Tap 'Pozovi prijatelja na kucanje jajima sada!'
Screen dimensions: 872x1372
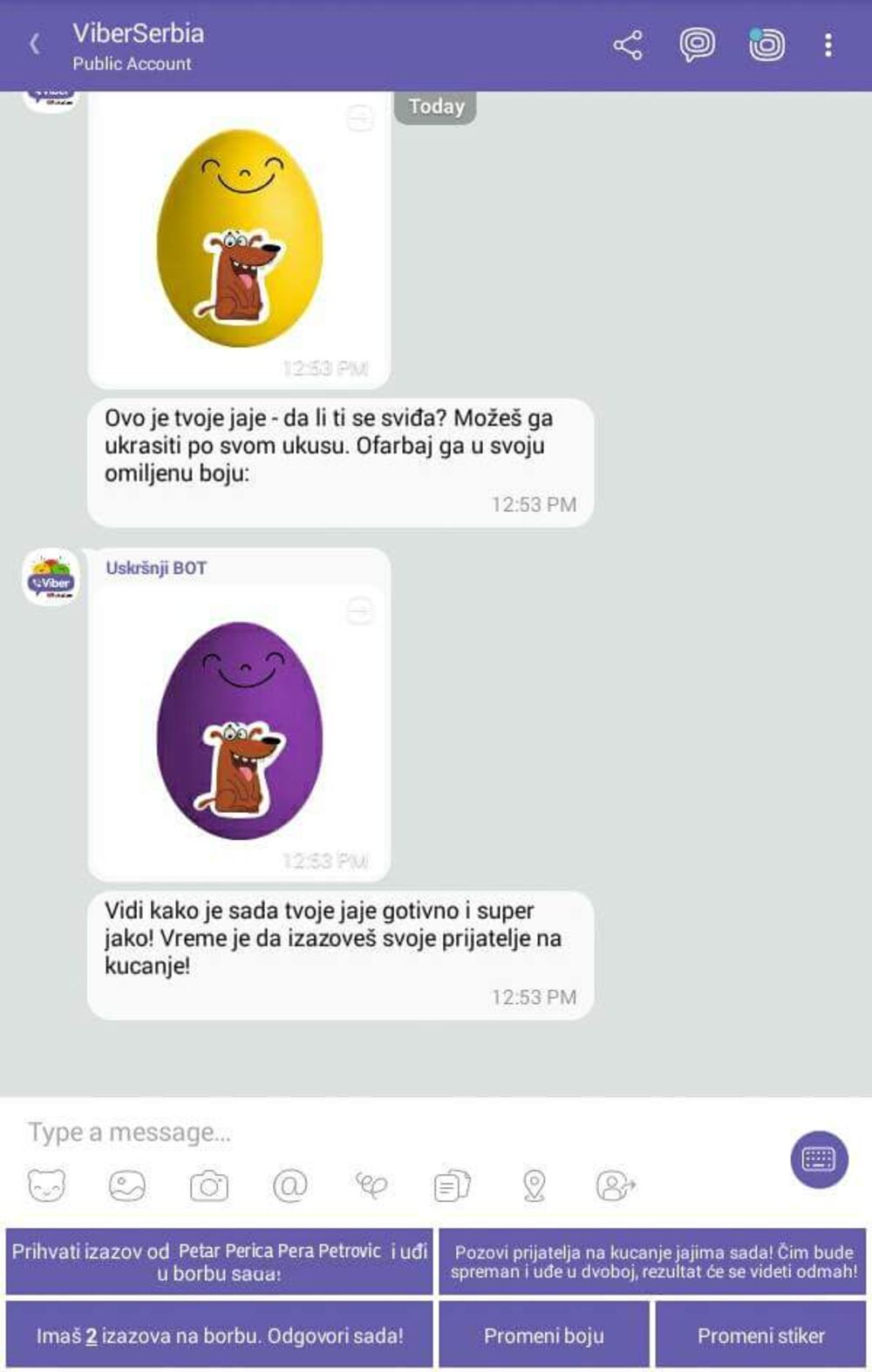652,1261
